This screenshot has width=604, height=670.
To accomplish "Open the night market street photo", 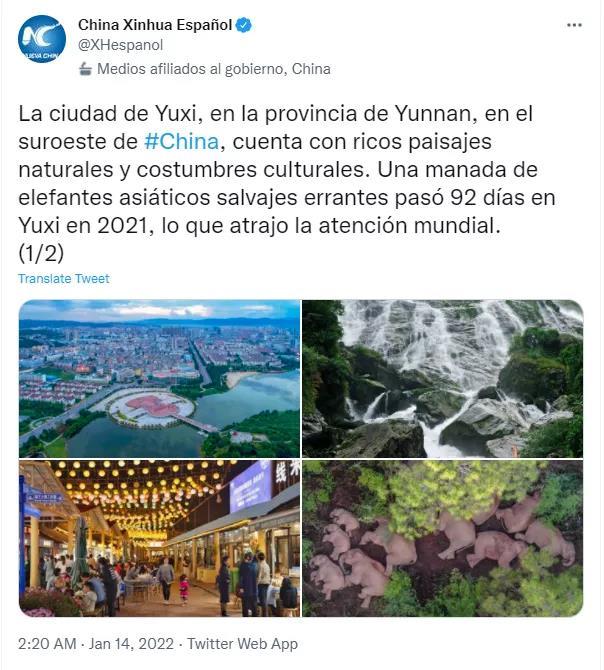I will pyautogui.click(x=159, y=538).
